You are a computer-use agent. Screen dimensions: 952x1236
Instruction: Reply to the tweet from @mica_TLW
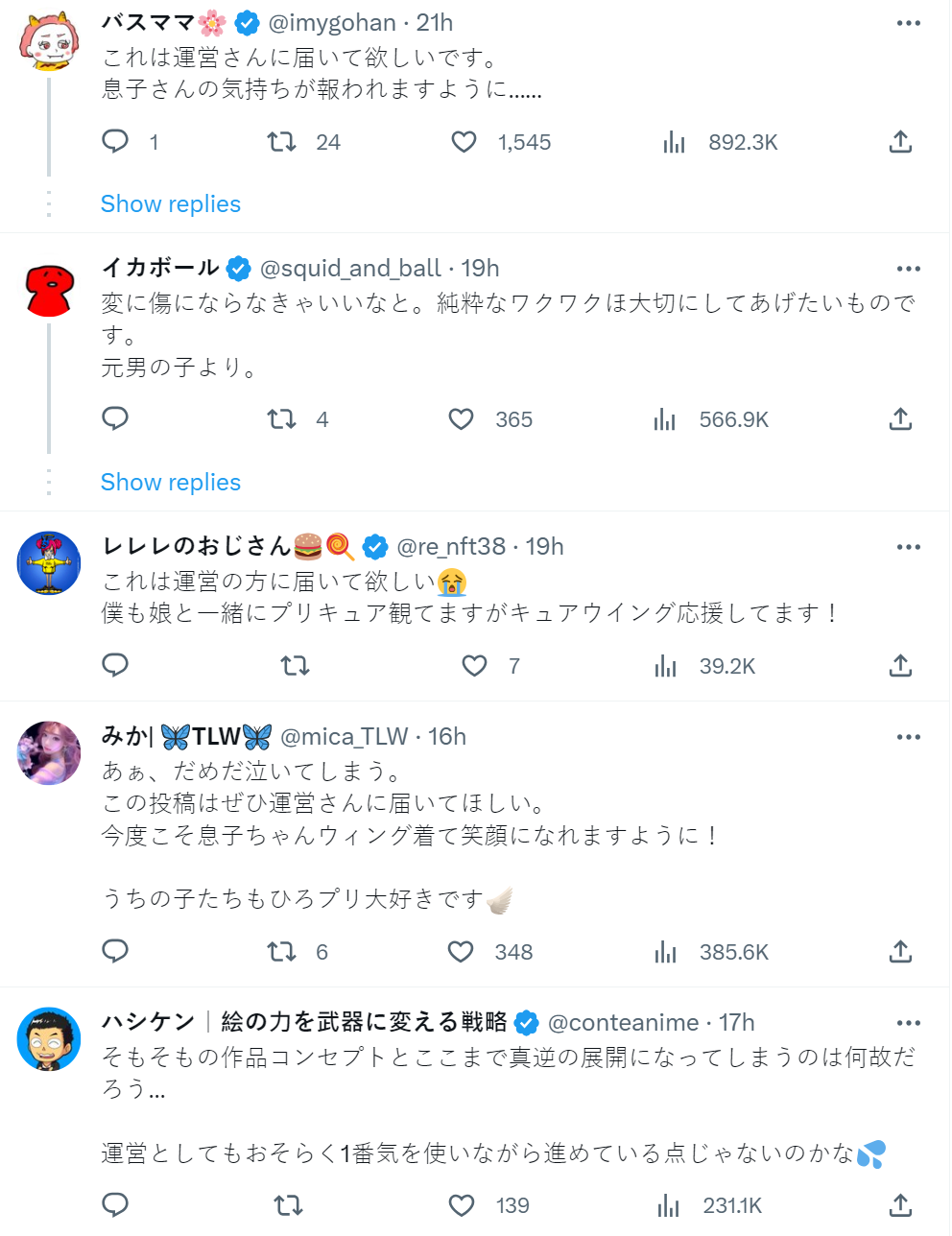coord(115,951)
